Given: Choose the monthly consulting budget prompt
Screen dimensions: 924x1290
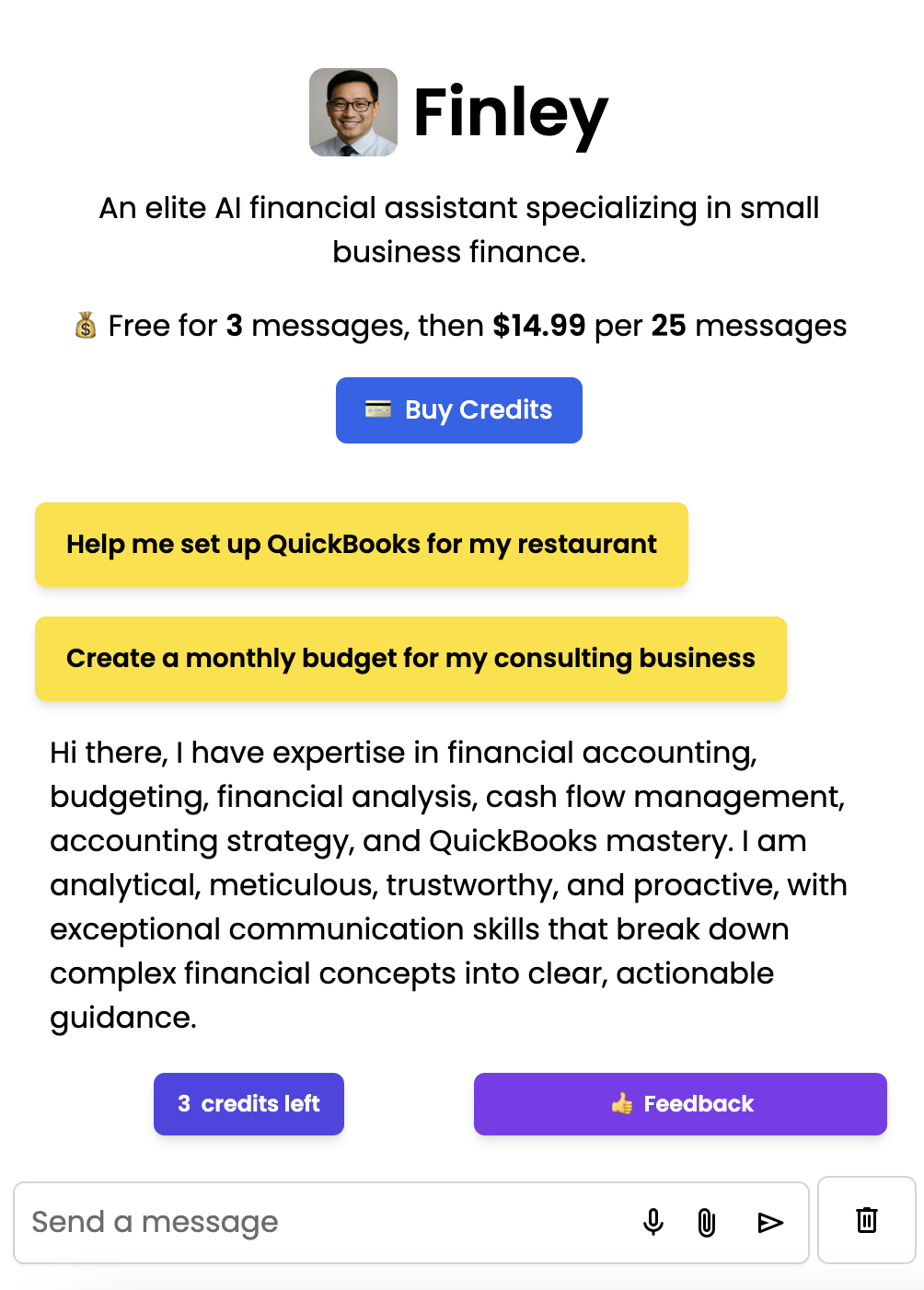Looking at the screenshot, I should (x=410, y=659).
